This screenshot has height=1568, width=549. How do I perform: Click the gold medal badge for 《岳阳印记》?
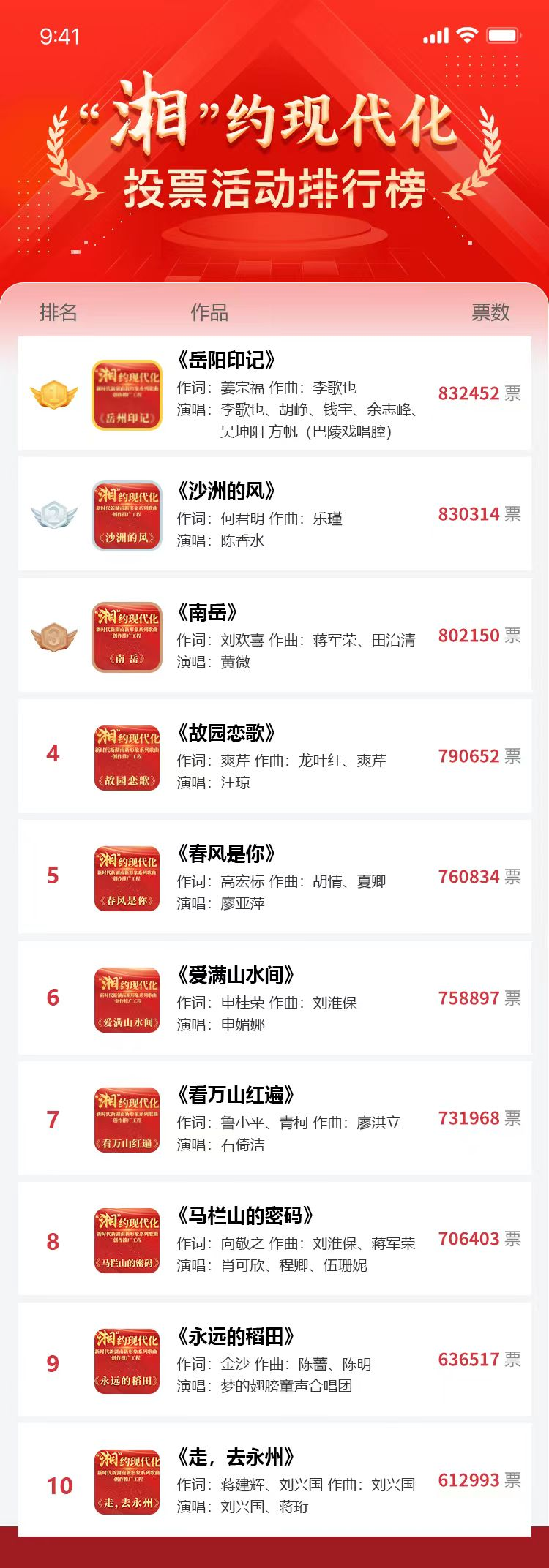53,395
